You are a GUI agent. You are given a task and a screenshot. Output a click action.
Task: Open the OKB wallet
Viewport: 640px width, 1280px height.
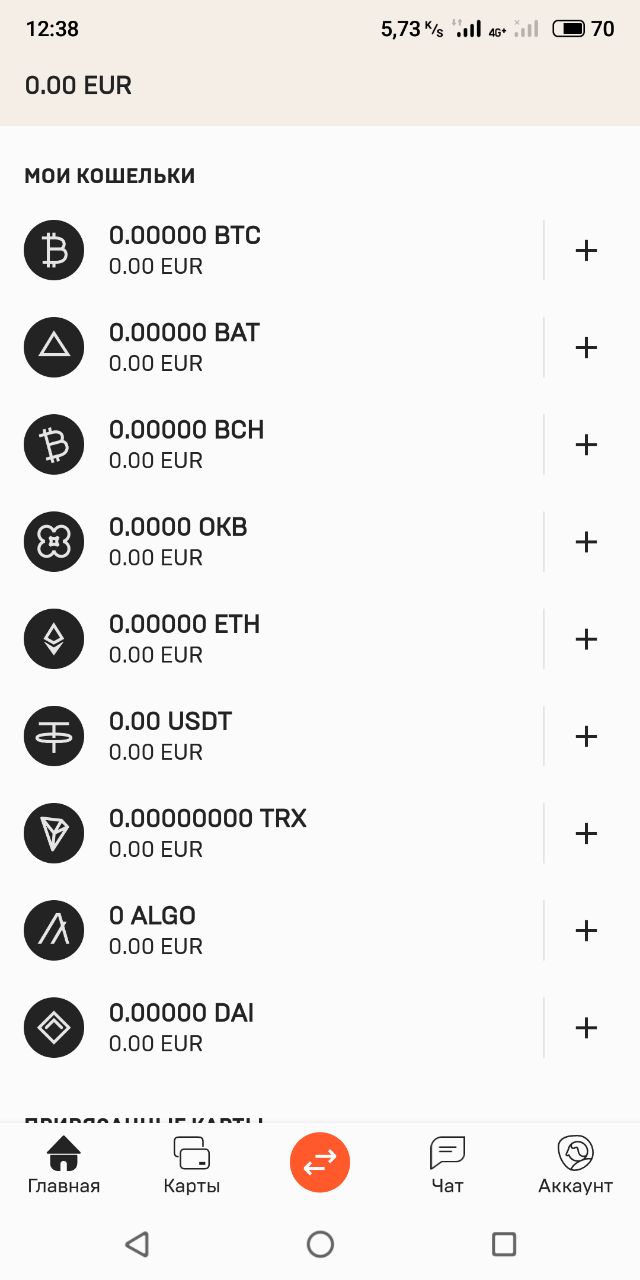click(x=272, y=541)
